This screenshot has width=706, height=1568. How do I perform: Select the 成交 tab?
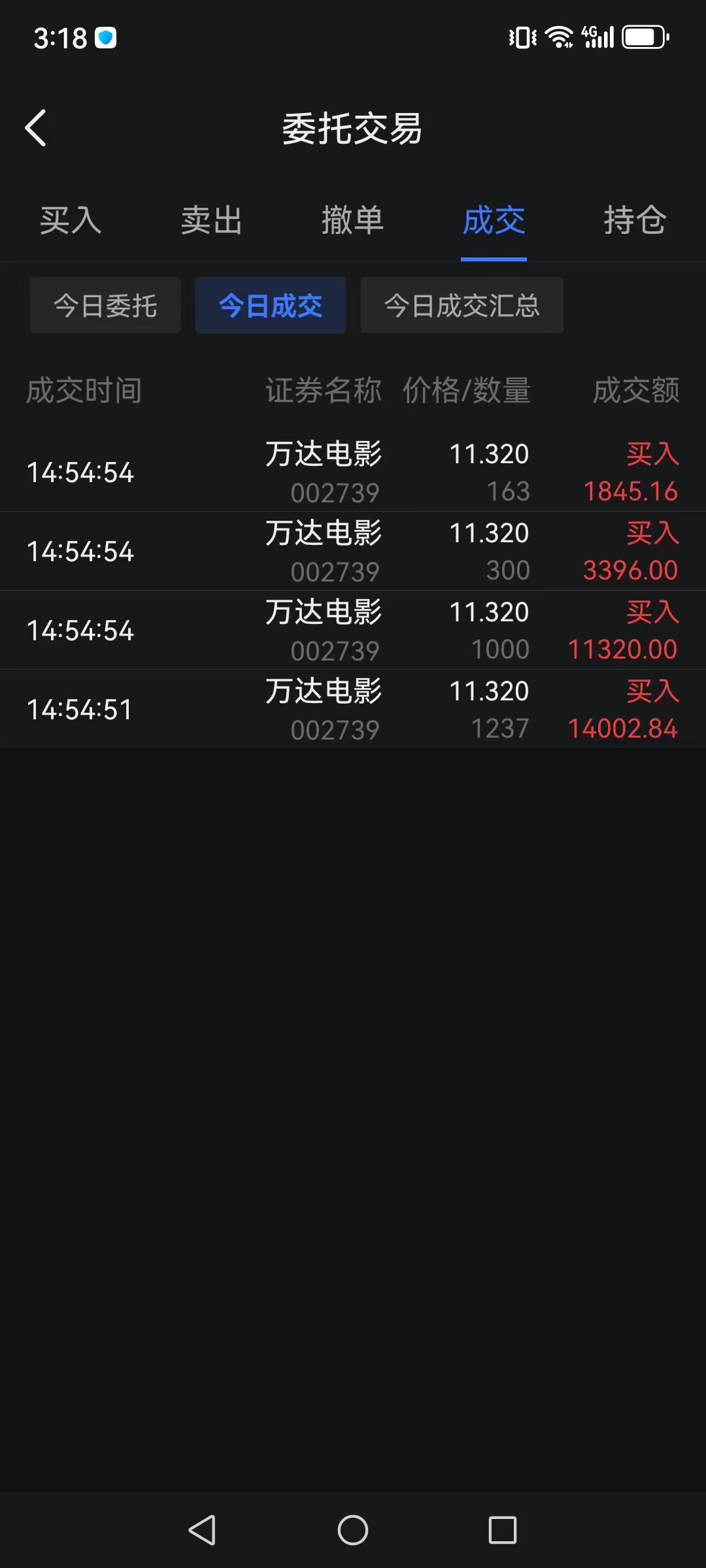[x=494, y=220]
